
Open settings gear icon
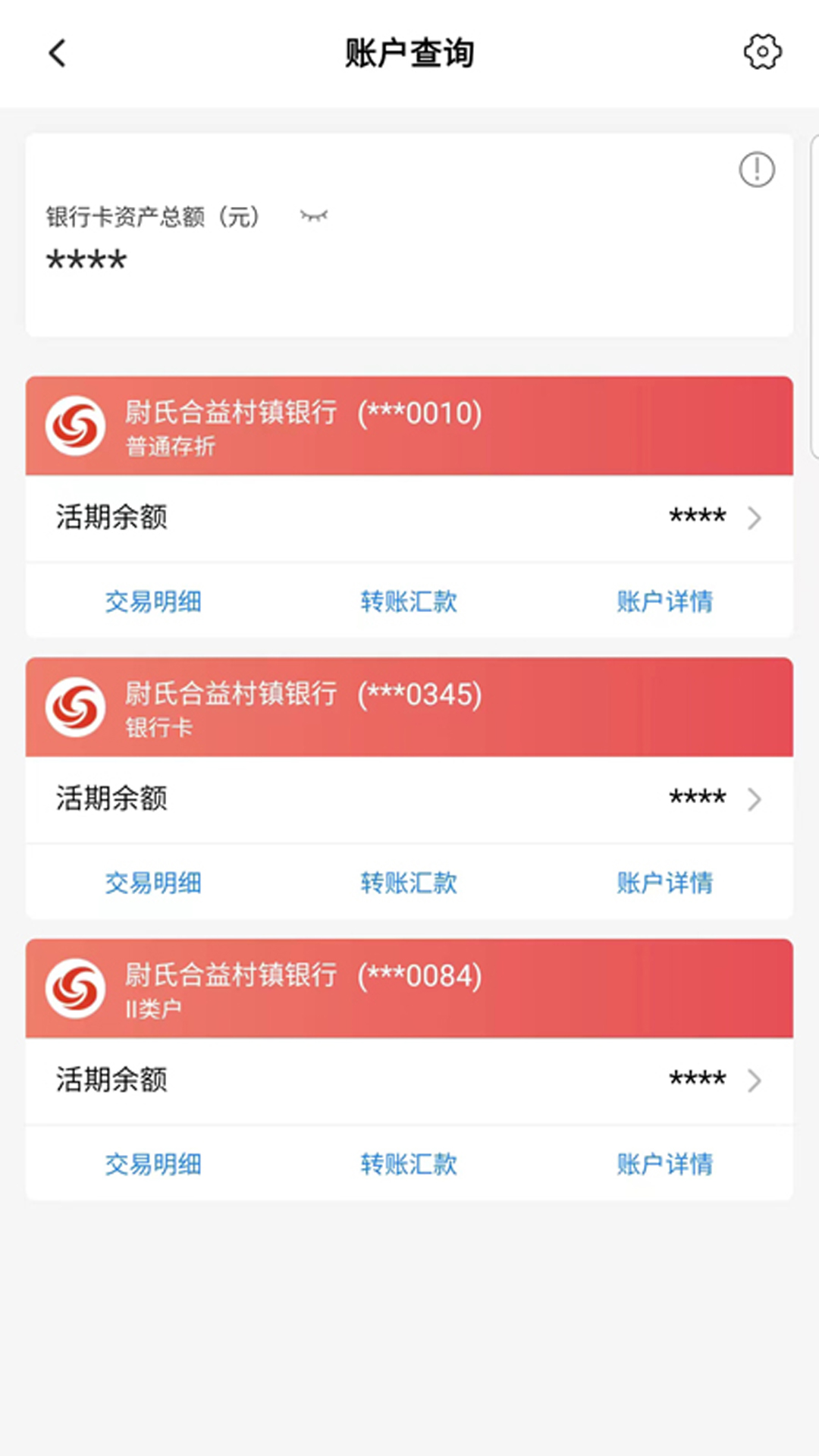762,52
